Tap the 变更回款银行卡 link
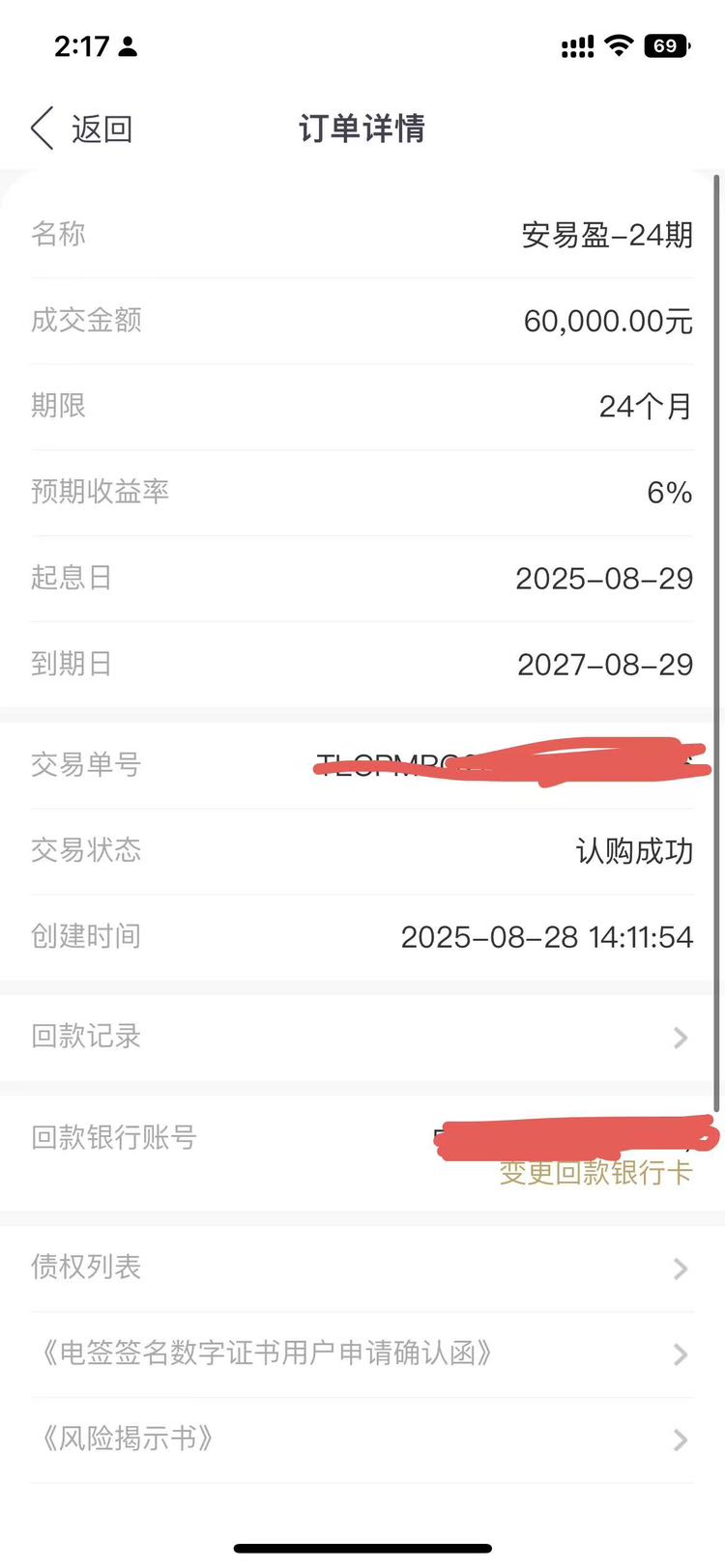Screen dimensions: 725x1568 point(595,1173)
